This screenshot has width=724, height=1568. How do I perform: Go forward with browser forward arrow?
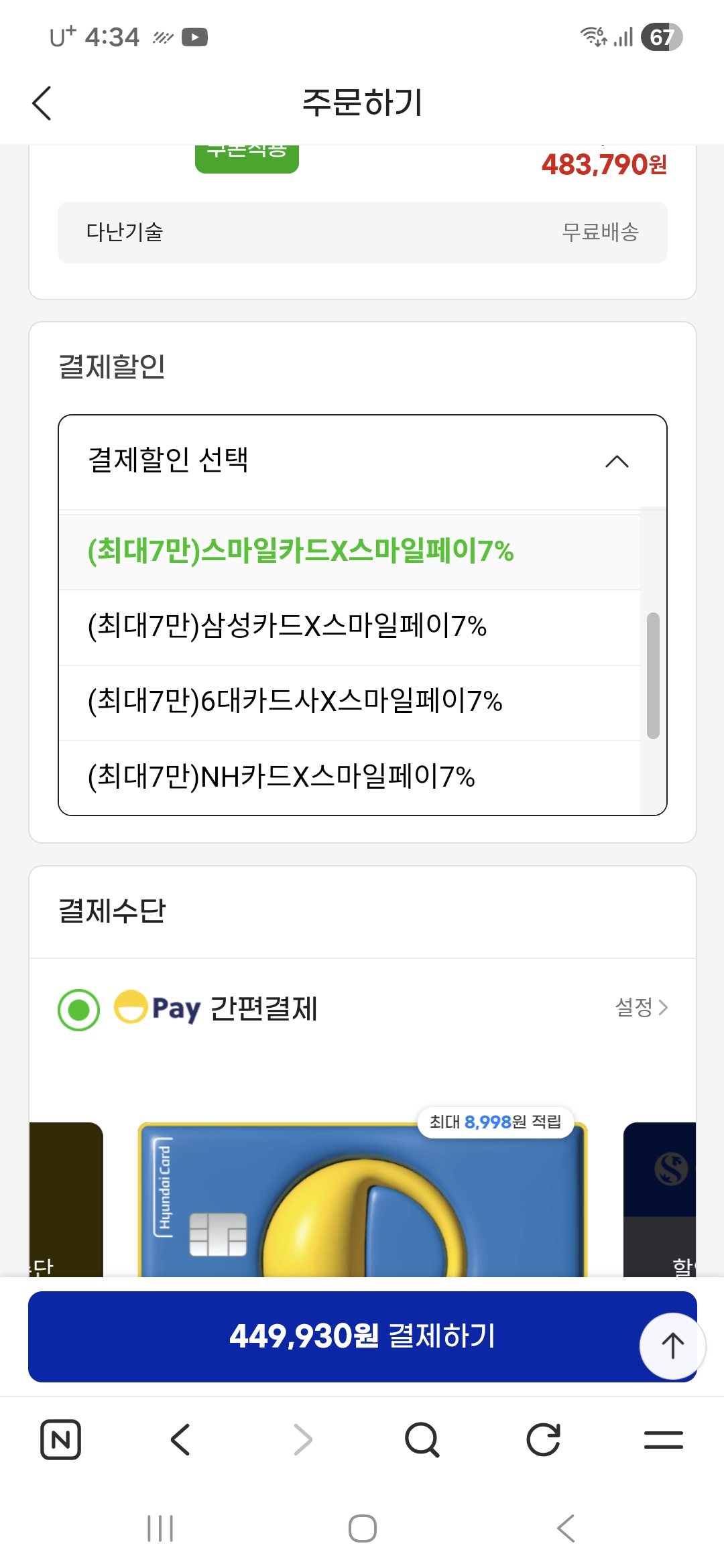click(302, 1438)
